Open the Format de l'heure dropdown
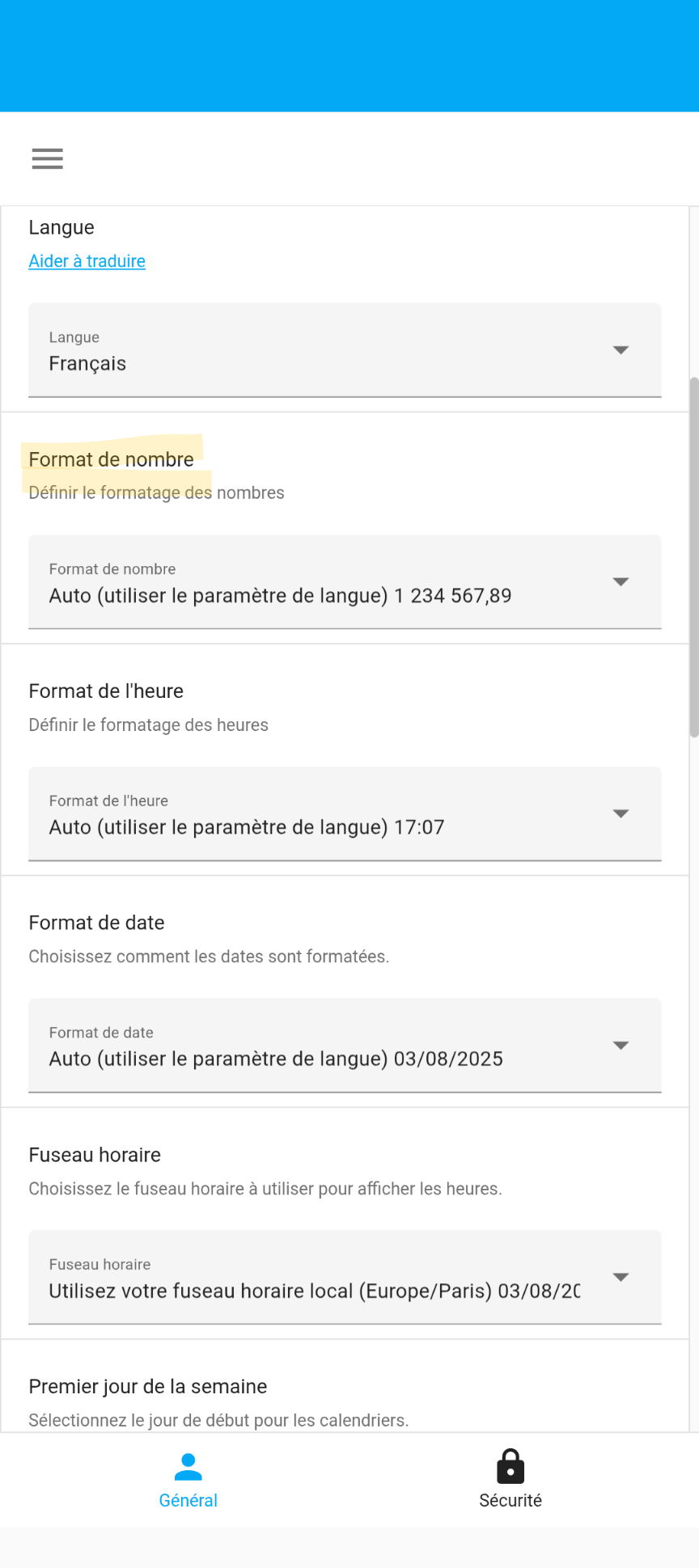 pos(345,814)
